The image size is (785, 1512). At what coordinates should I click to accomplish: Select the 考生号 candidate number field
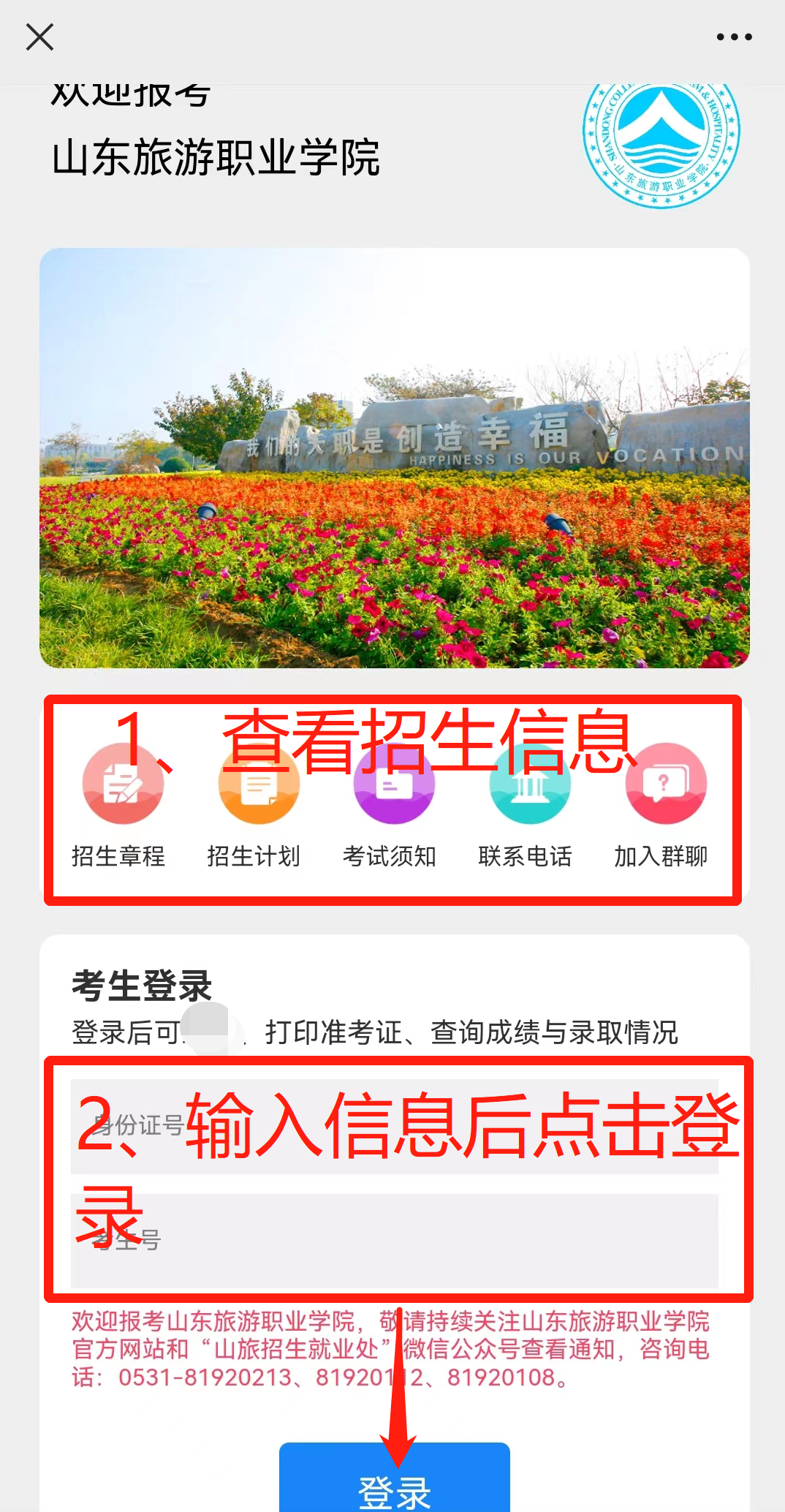click(395, 1241)
